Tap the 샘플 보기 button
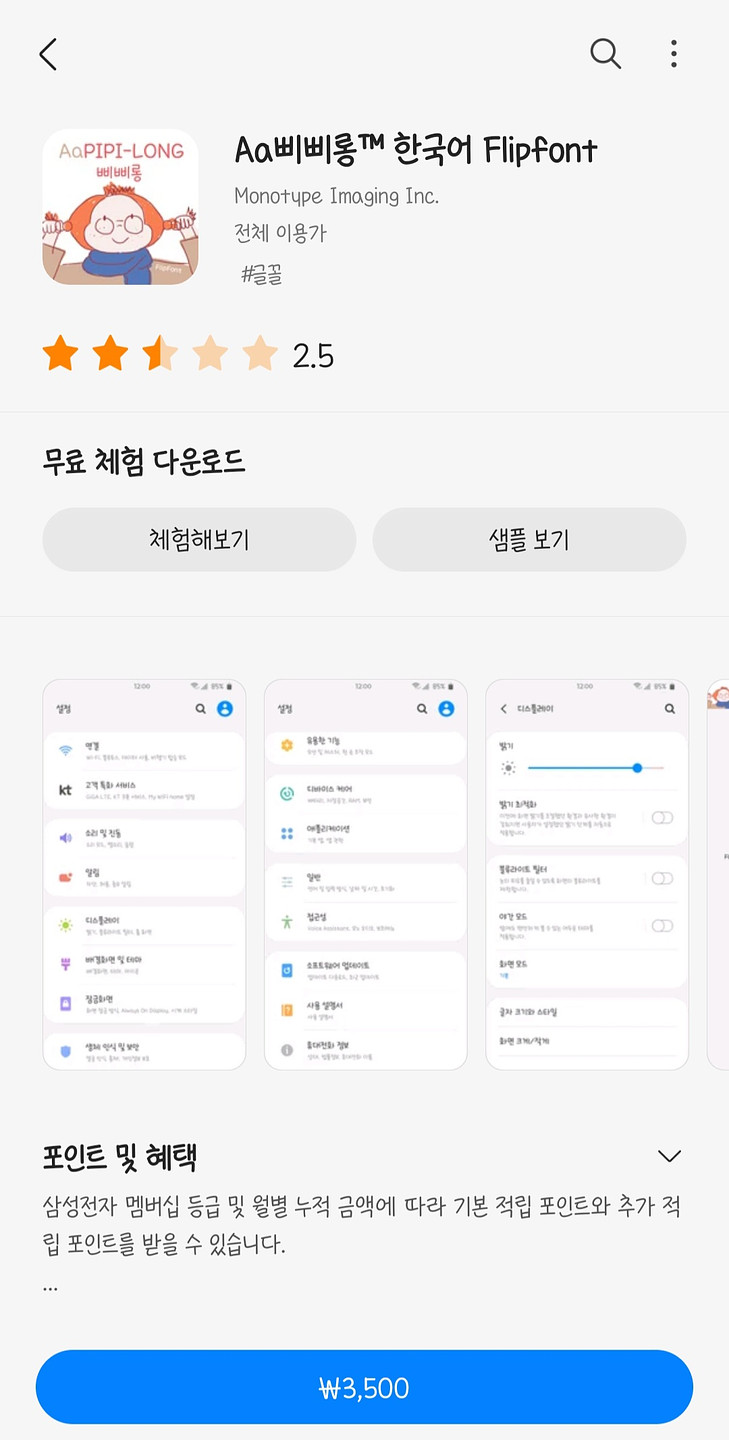 tap(529, 540)
